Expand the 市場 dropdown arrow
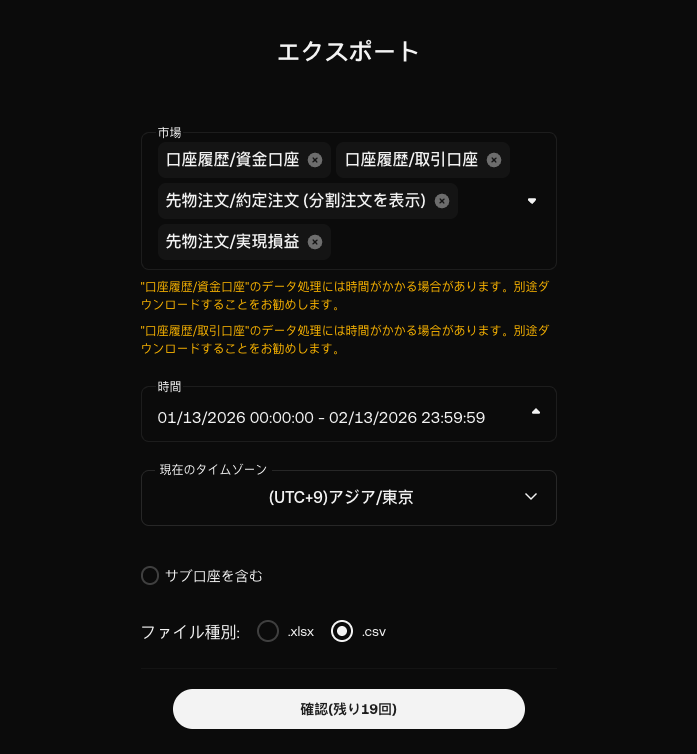 (532, 201)
